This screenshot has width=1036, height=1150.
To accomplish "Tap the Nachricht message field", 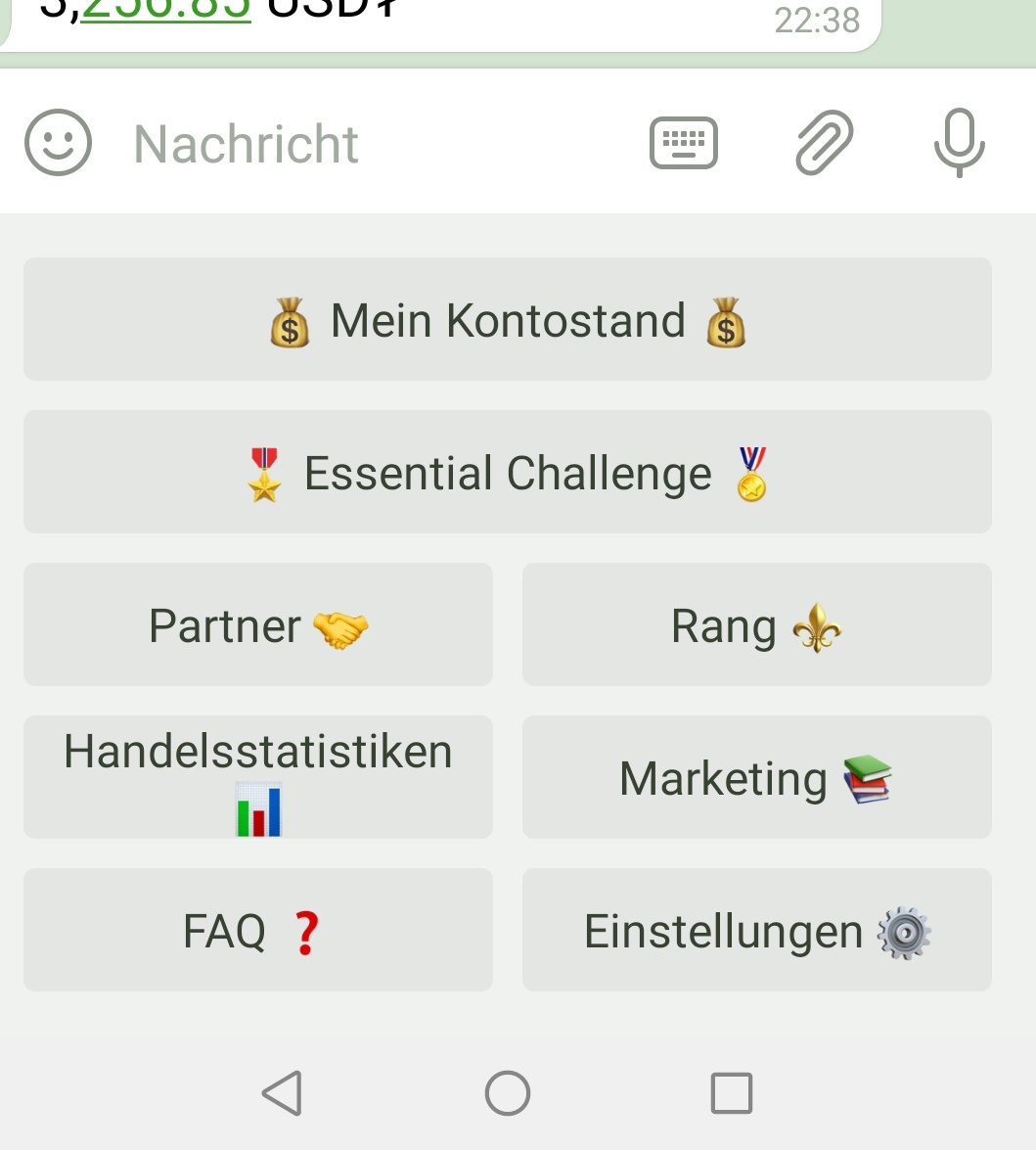I will pos(372,144).
